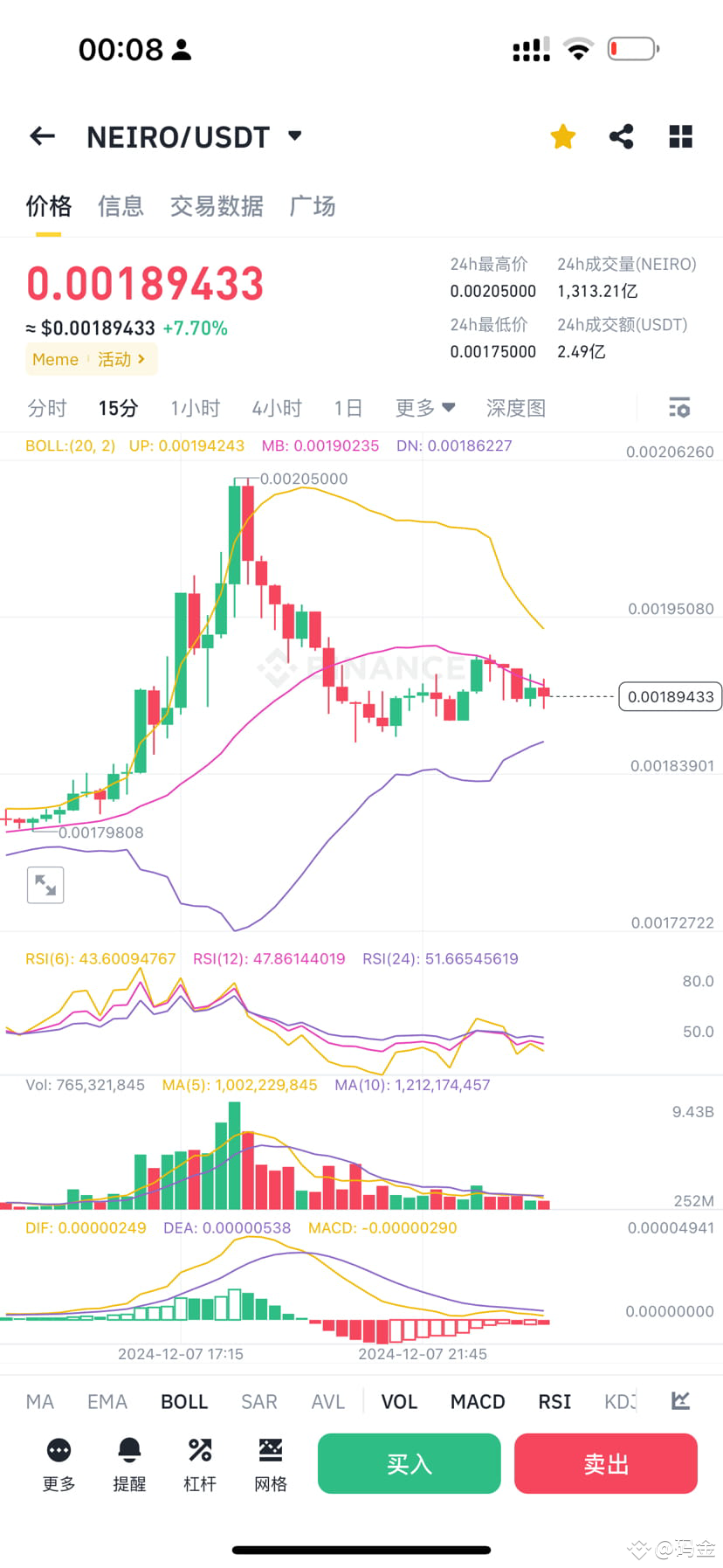Add NEIRO/USDT to favorites via star

pos(562,136)
